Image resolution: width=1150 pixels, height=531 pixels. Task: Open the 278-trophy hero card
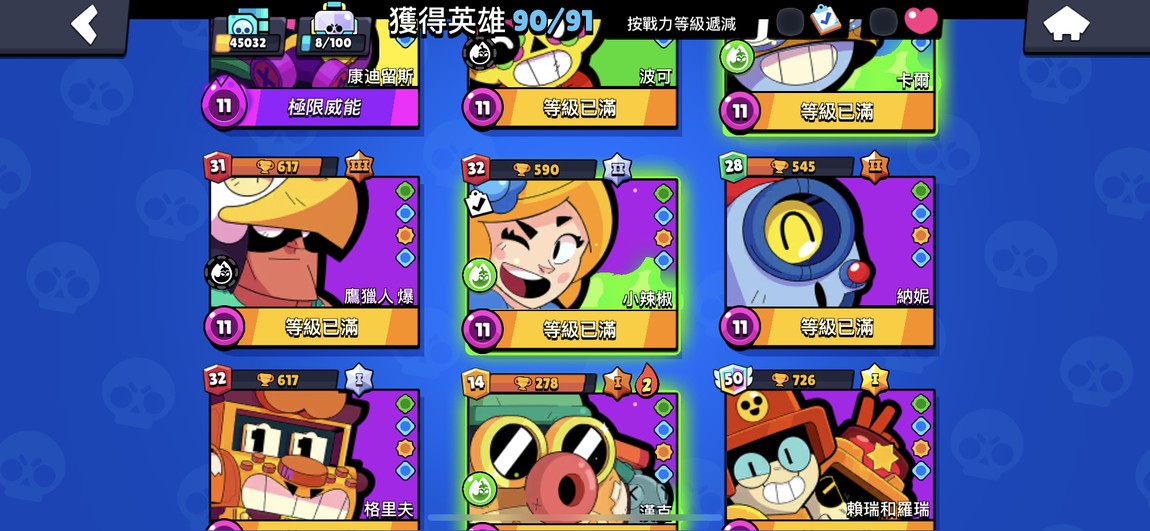pyautogui.click(x=572, y=455)
